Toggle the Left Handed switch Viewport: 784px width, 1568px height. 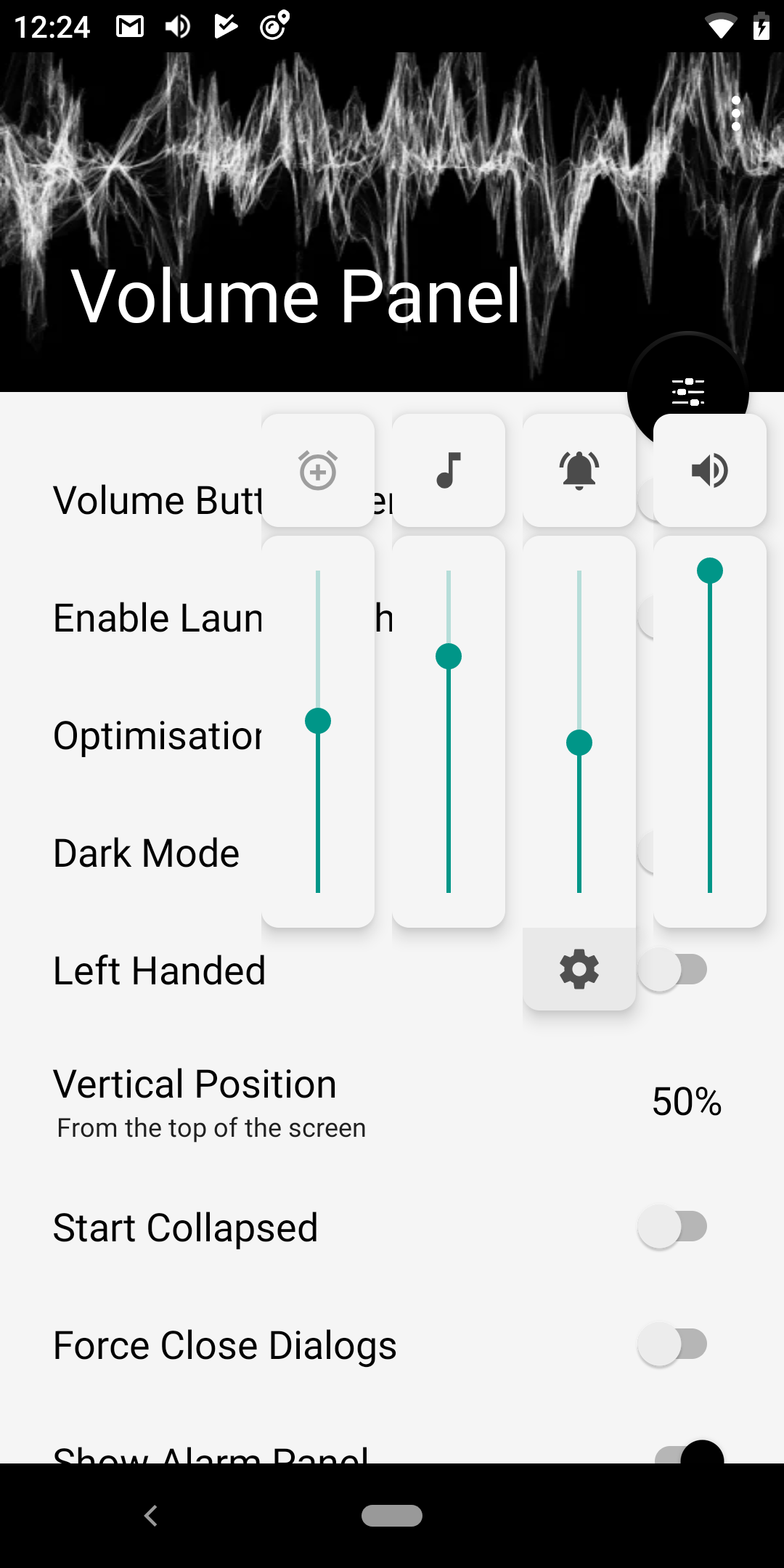click(x=673, y=970)
